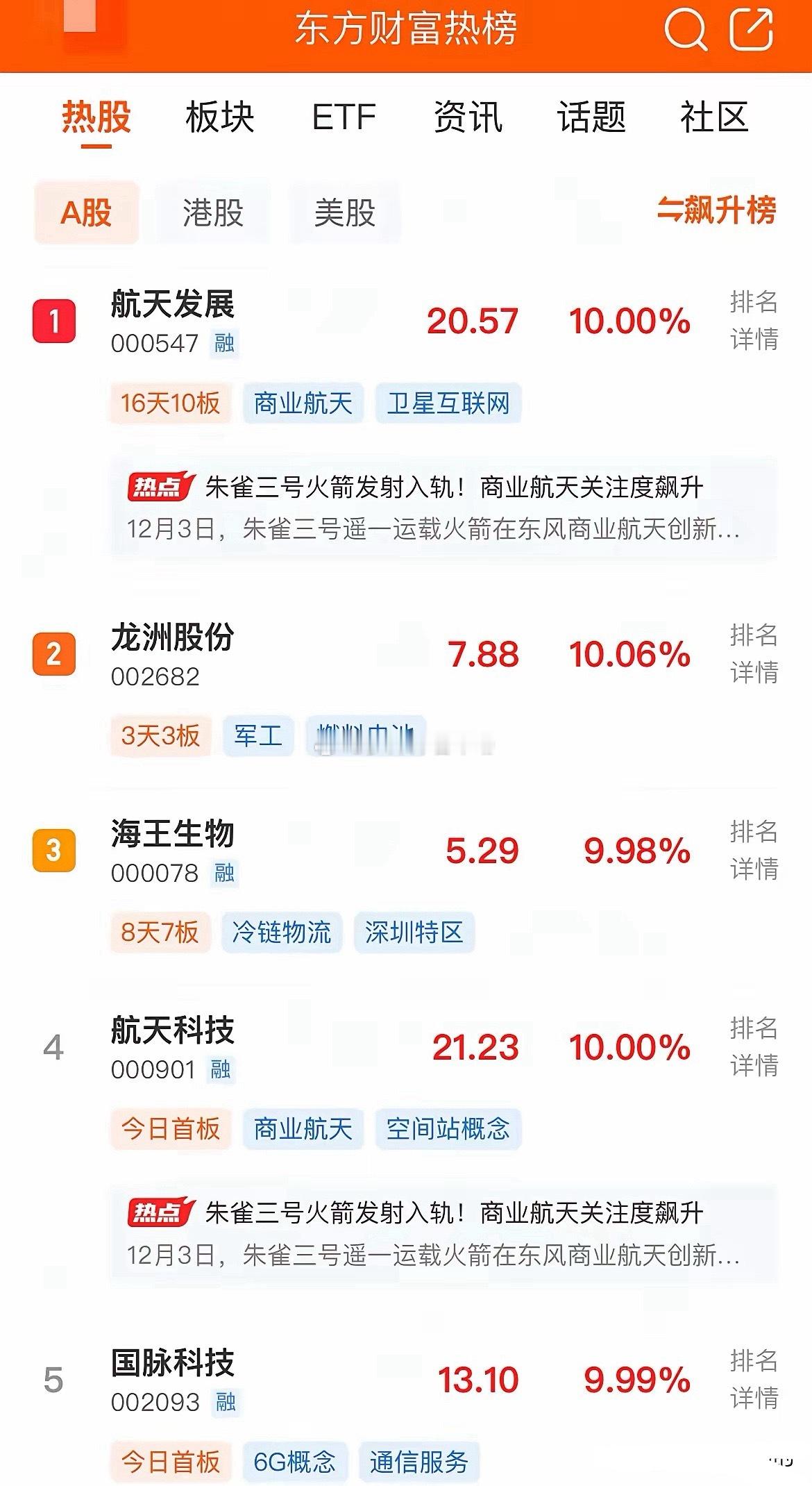This screenshot has width=812, height=1486.
Task: Reselect the highlighted A股 toggle
Action: pyautogui.click(x=85, y=214)
